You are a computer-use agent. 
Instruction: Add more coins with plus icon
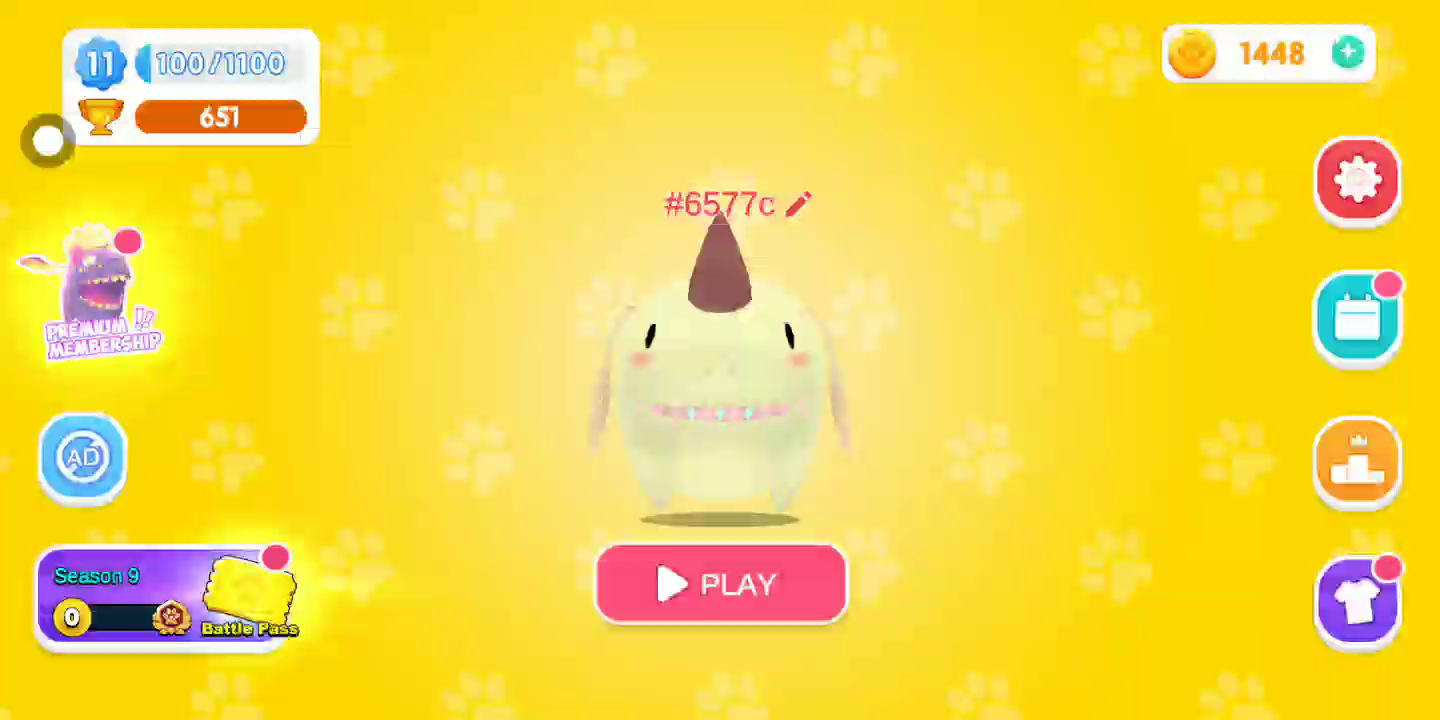(1348, 53)
